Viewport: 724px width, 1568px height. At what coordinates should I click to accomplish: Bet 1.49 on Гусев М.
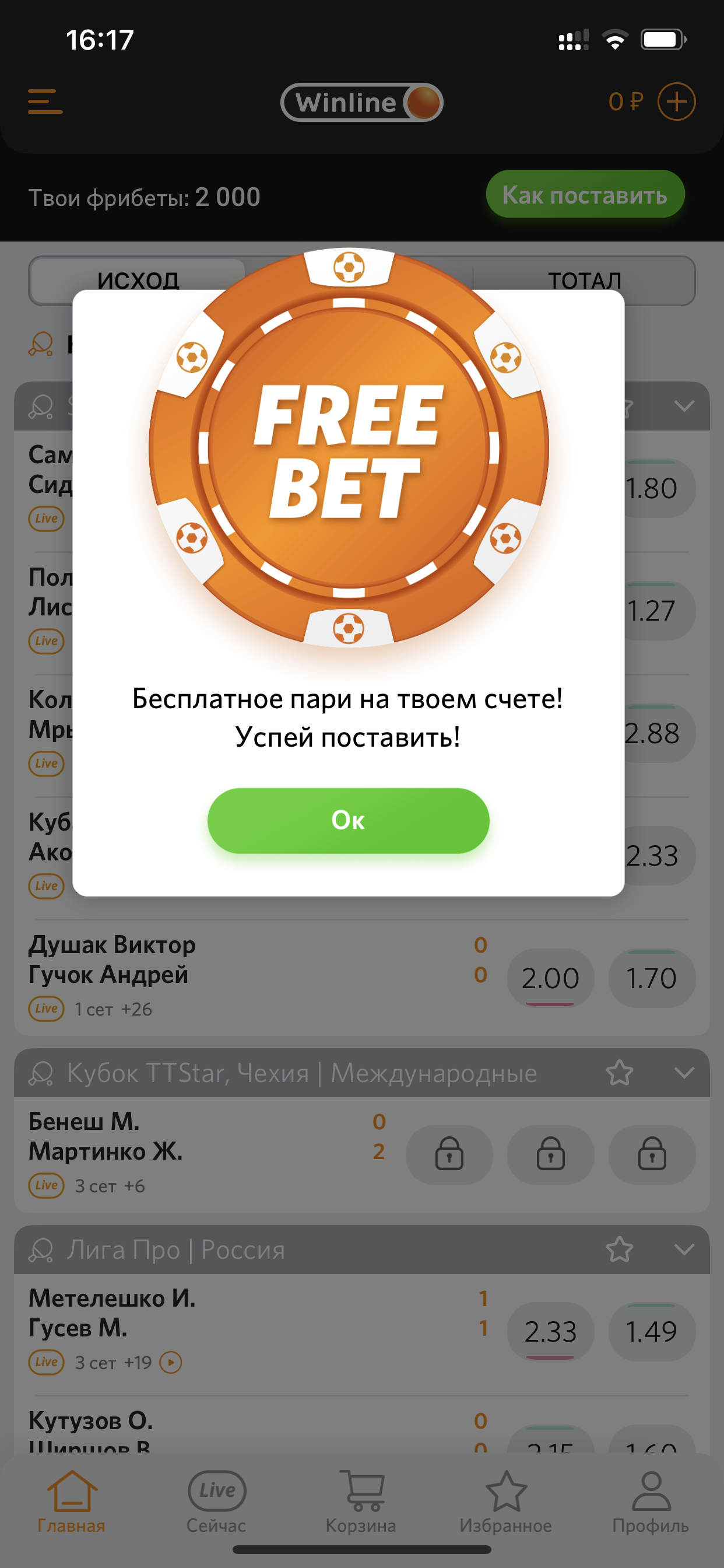tap(651, 1331)
